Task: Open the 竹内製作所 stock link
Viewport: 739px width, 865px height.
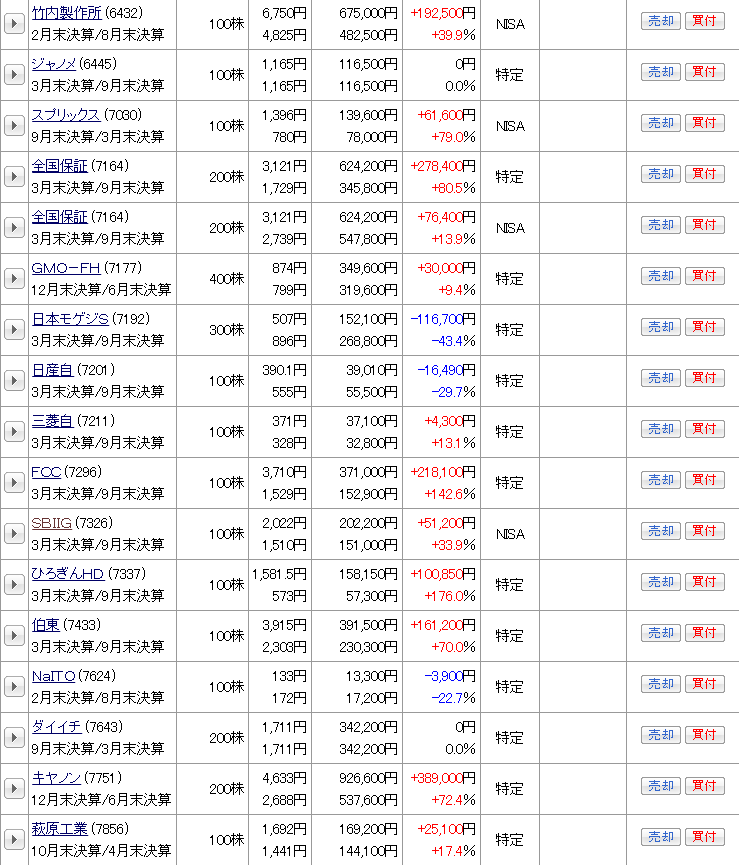Action: tap(66, 13)
